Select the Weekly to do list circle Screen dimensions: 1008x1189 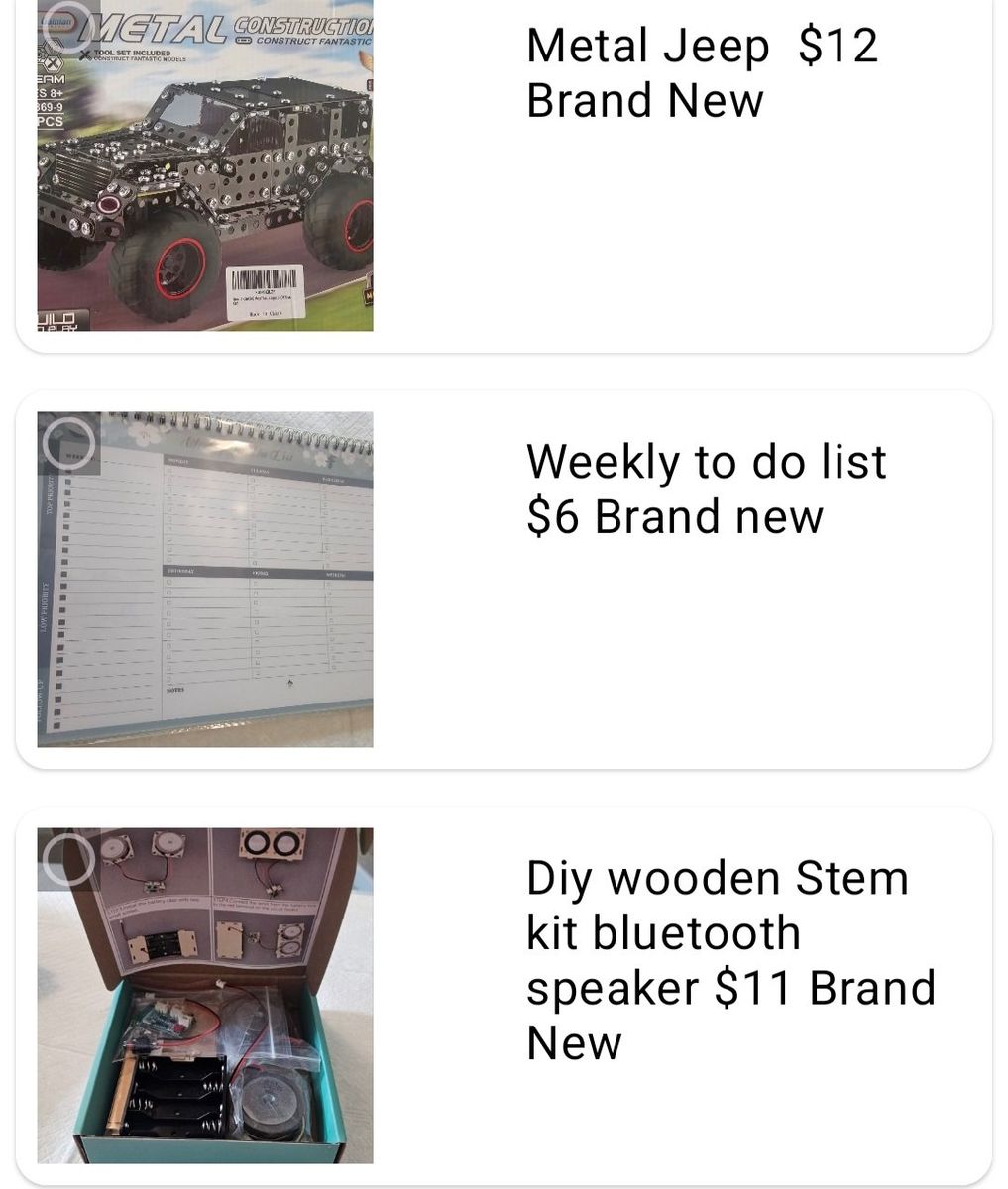(69, 442)
